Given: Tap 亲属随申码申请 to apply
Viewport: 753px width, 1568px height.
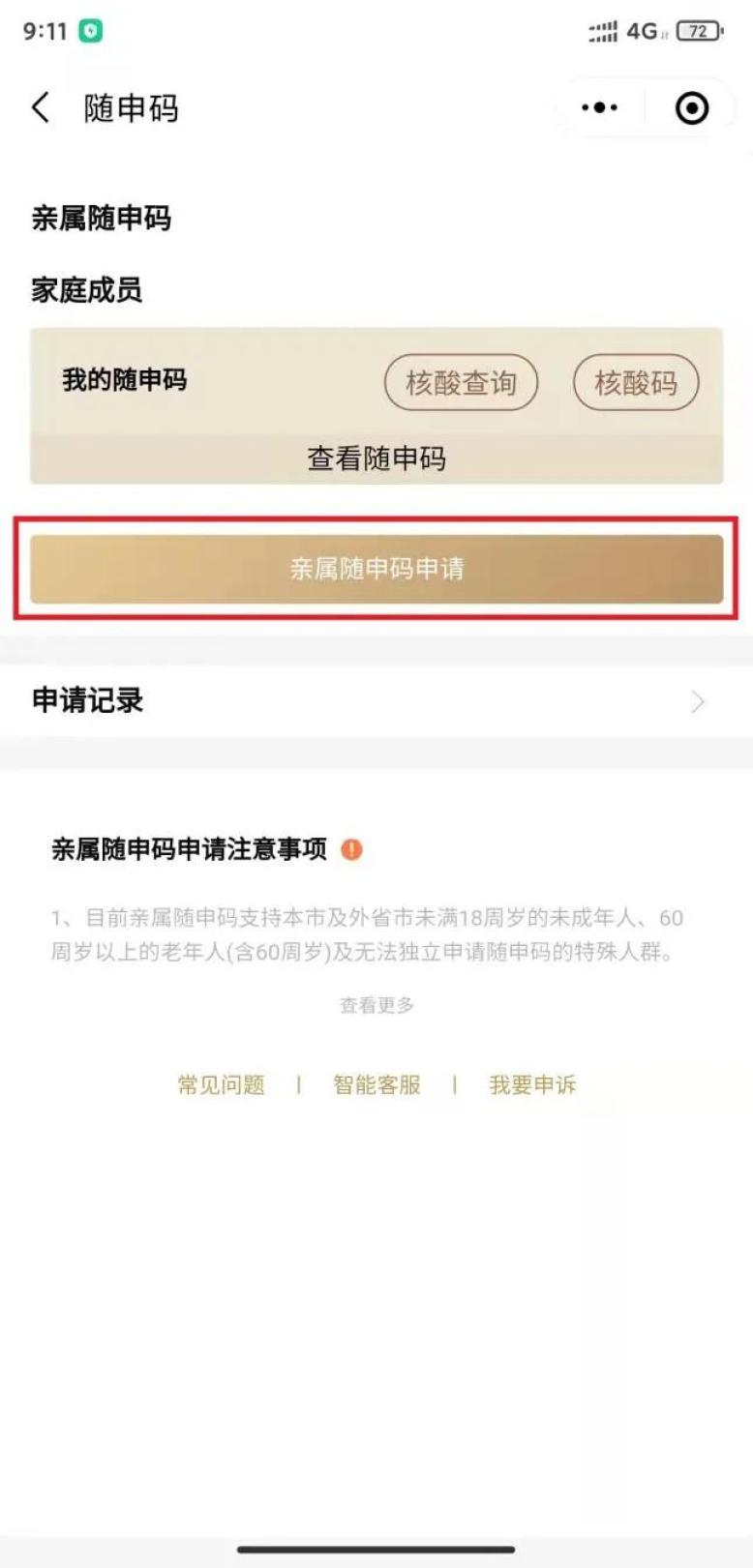Looking at the screenshot, I should tap(376, 569).
